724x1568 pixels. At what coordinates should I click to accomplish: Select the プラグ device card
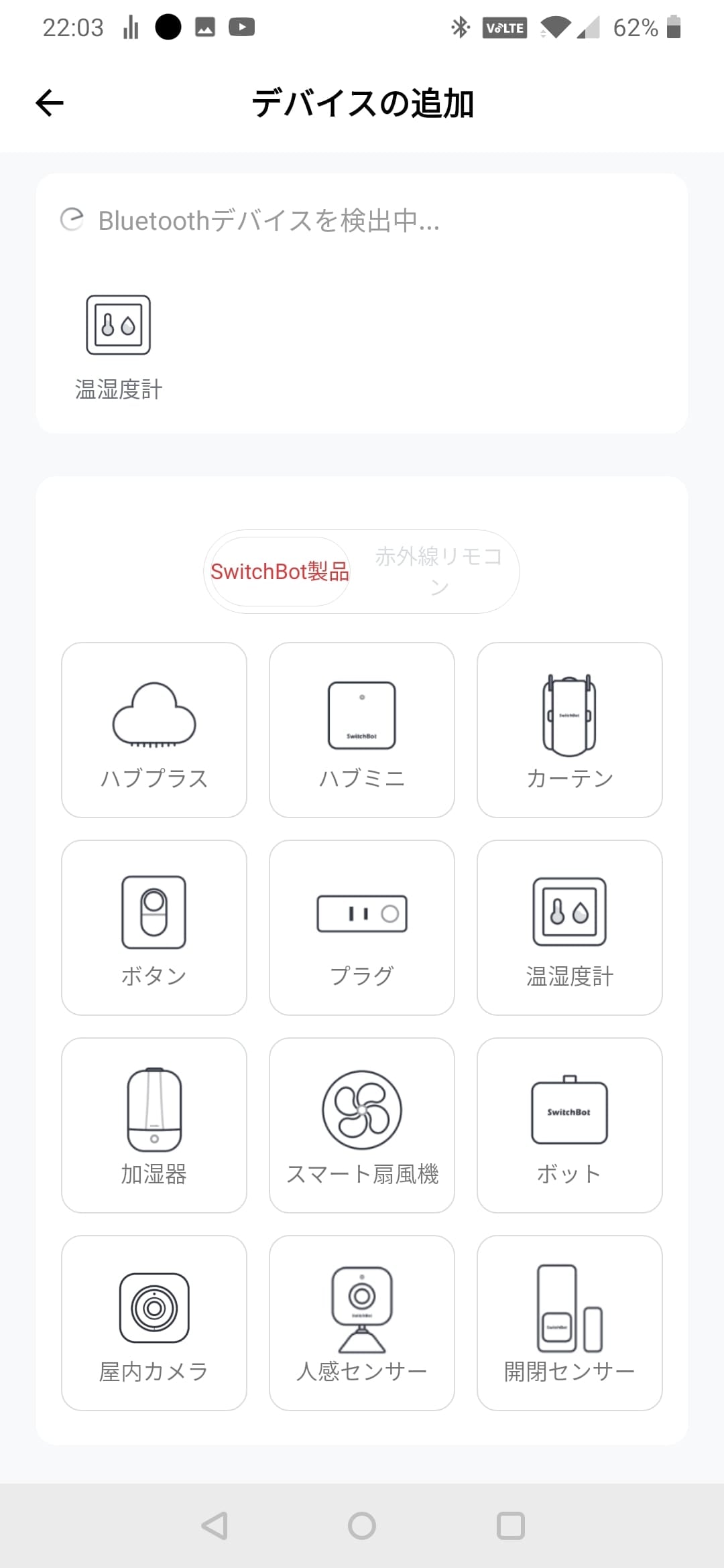pos(362,927)
